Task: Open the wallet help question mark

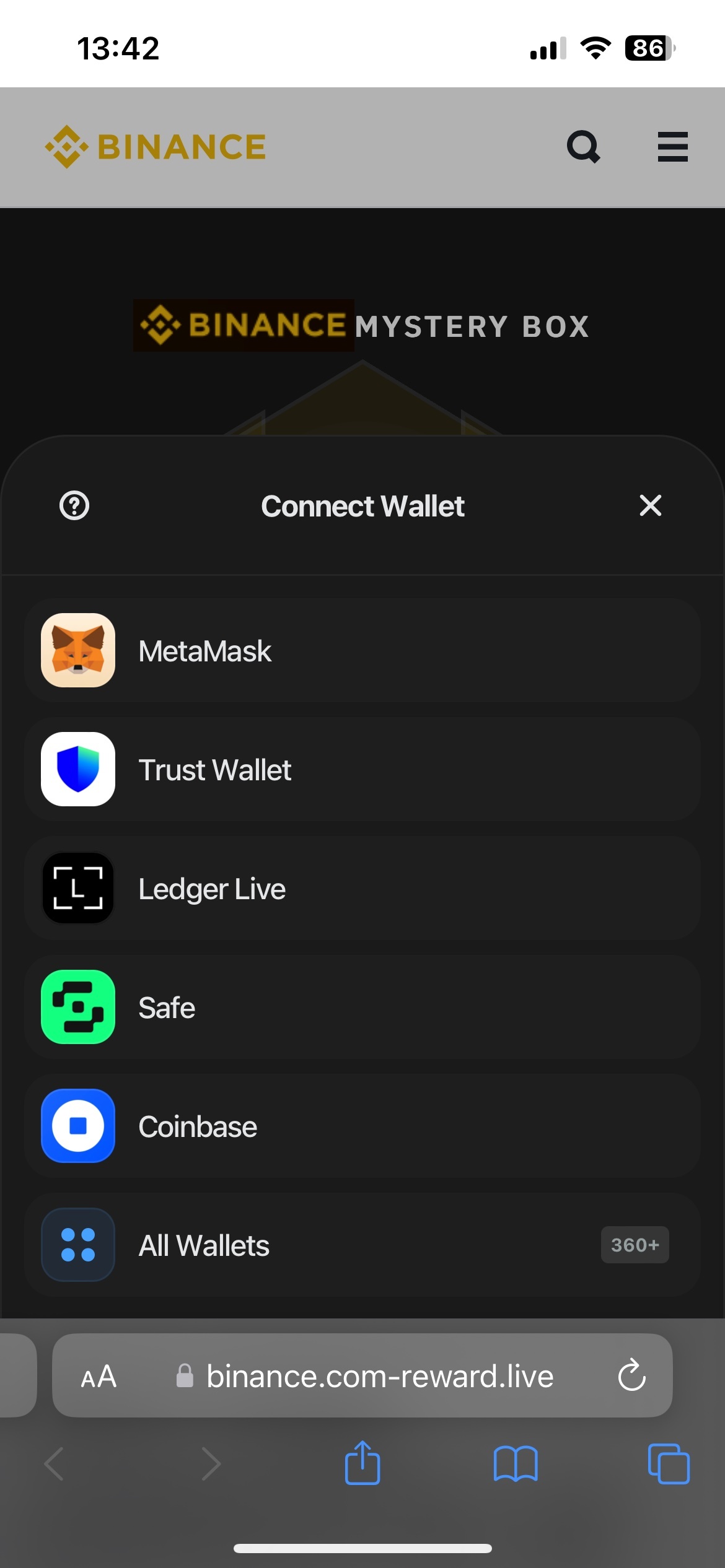Action: click(74, 505)
